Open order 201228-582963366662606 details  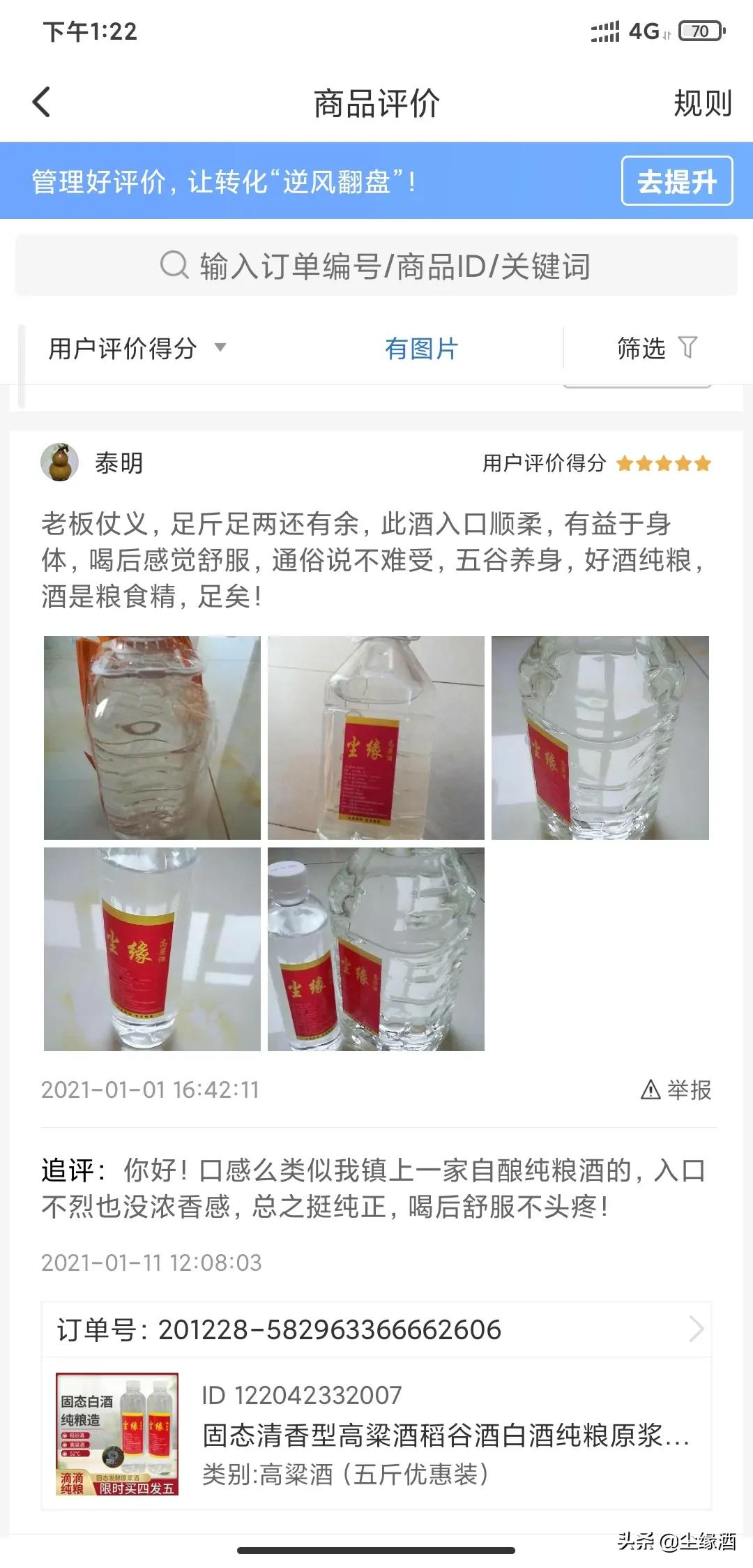tap(376, 1329)
